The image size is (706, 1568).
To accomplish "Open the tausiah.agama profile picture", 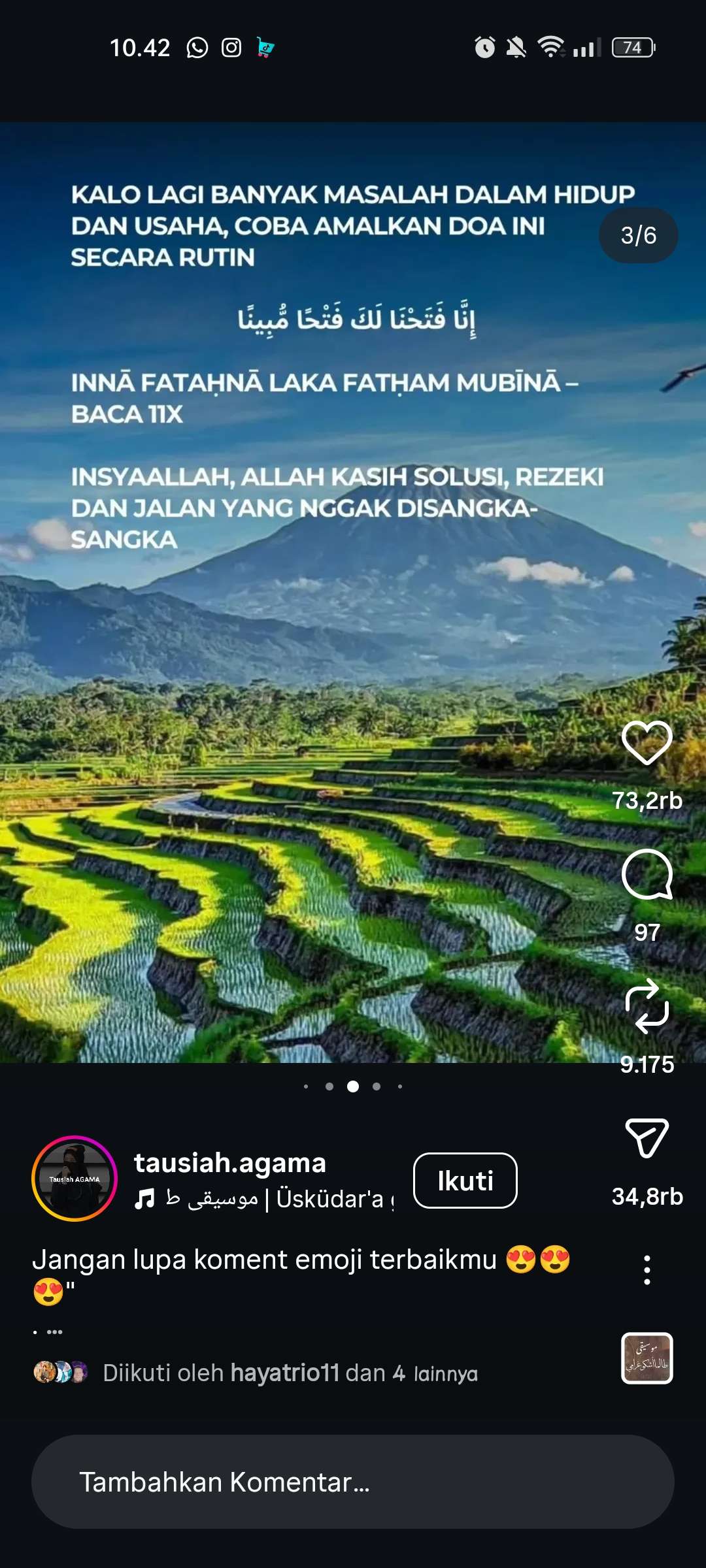I will pyautogui.click(x=75, y=1179).
